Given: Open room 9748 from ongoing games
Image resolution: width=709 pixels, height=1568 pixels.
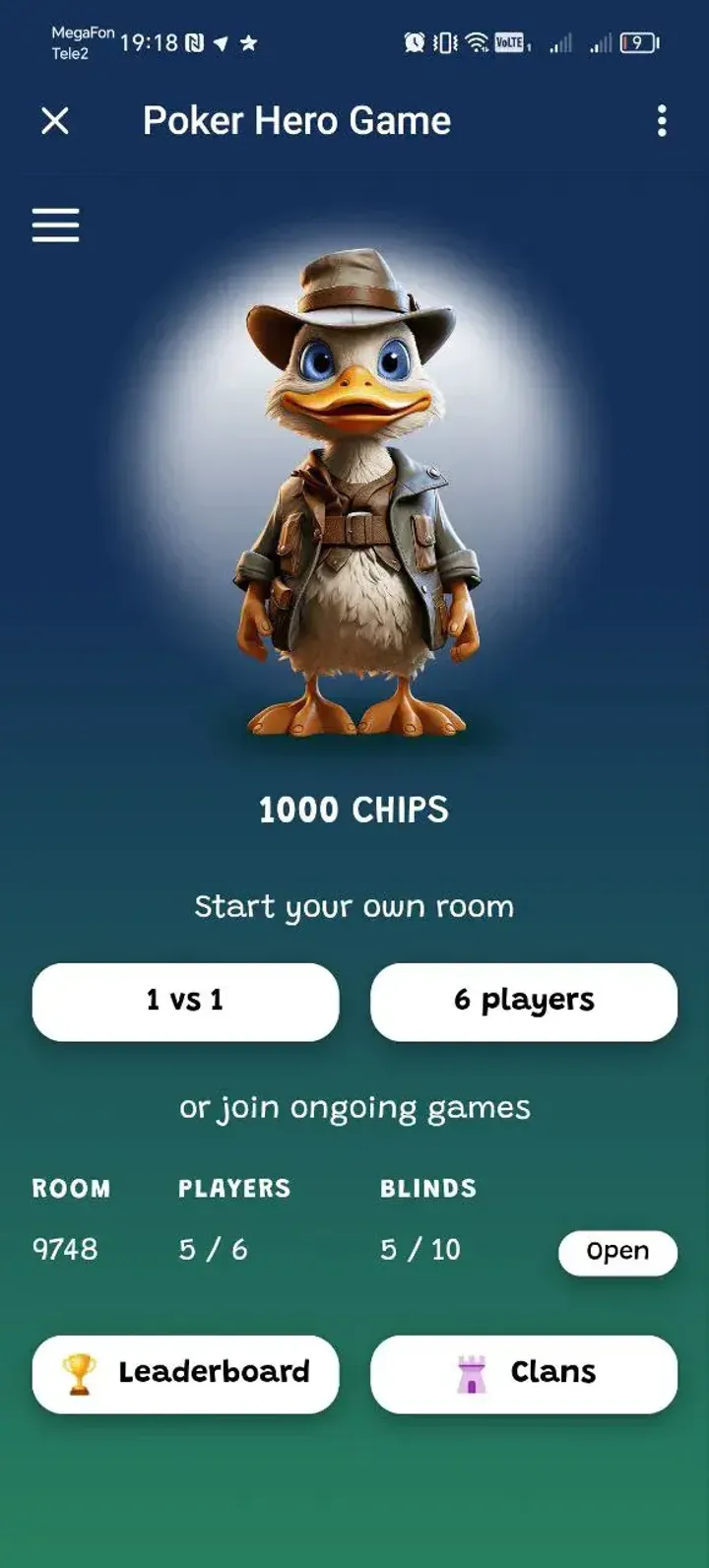Looking at the screenshot, I should 617,1252.
